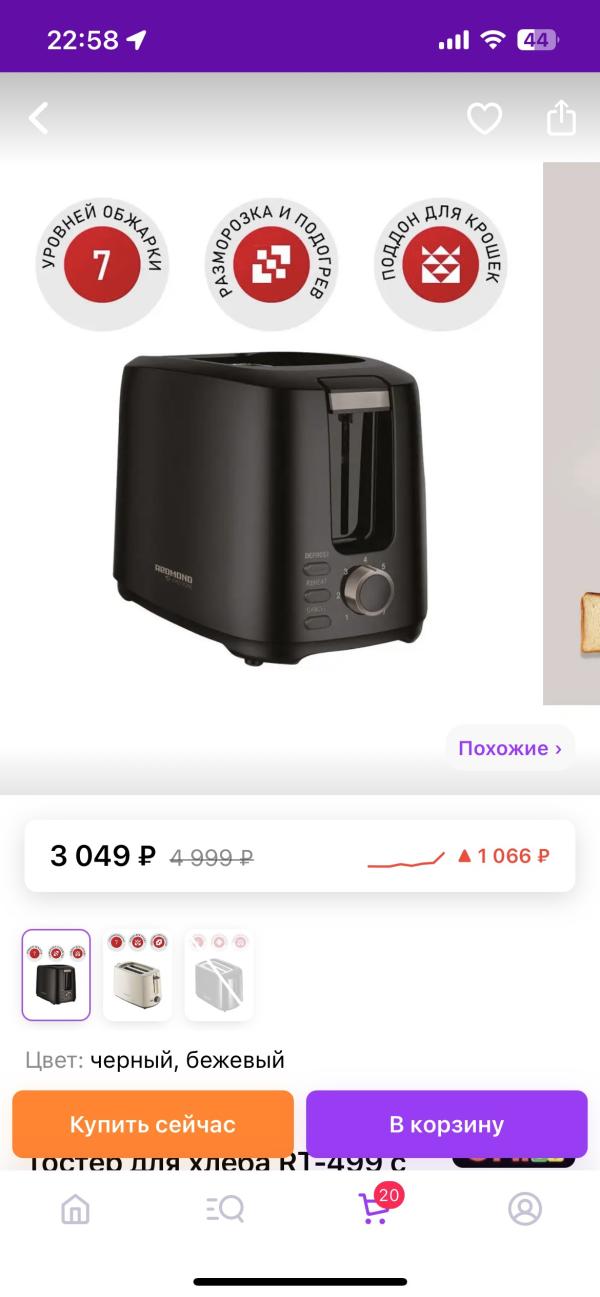Screen dimensions: 600x1297
Task: Open the catalog search tab
Action: pyautogui.click(x=225, y=1209)
